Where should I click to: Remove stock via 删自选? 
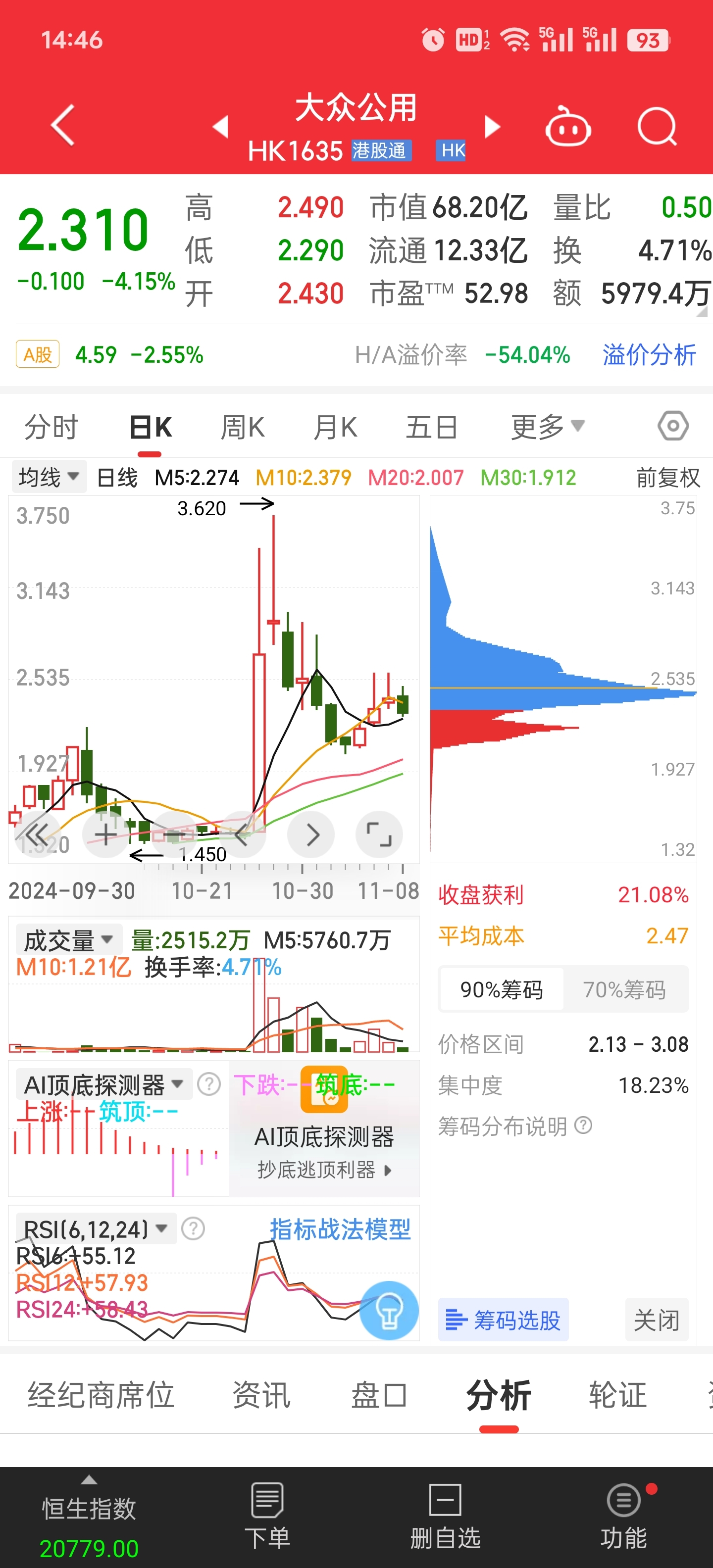pos(445,1515)
